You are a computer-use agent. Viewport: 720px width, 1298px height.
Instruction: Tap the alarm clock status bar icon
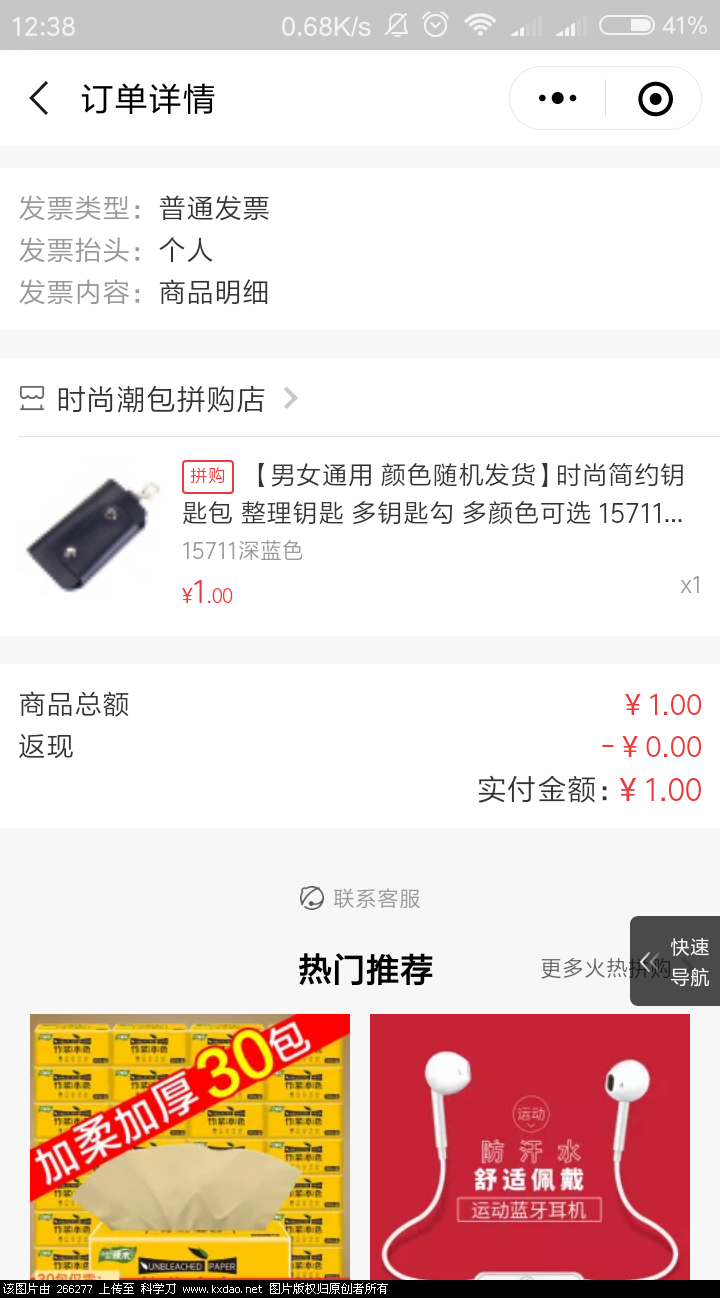coord(434,25)
